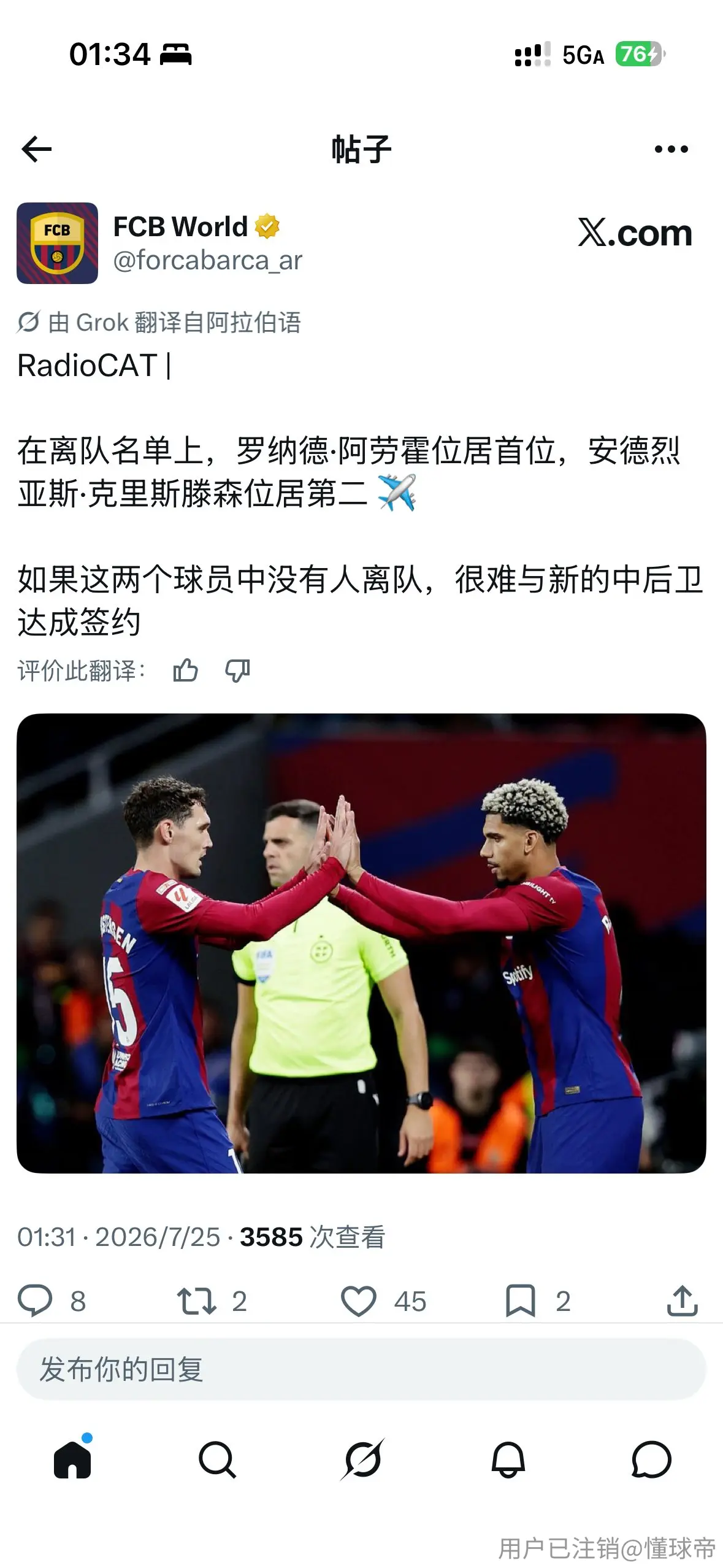This screenshot has height=1568, width=723.
Task: Like this post with the heart
Action: [x=358, y=1300]
